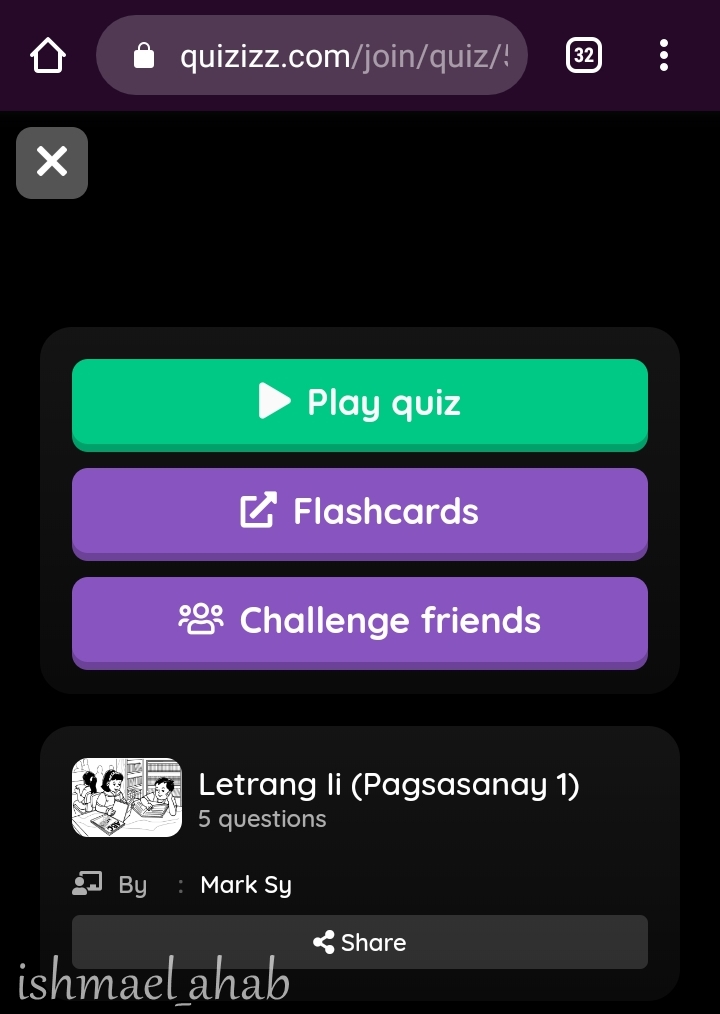Open the browser overflow menu
Image resolution: width=720 pixels, height=1014 pixels.
664,56
